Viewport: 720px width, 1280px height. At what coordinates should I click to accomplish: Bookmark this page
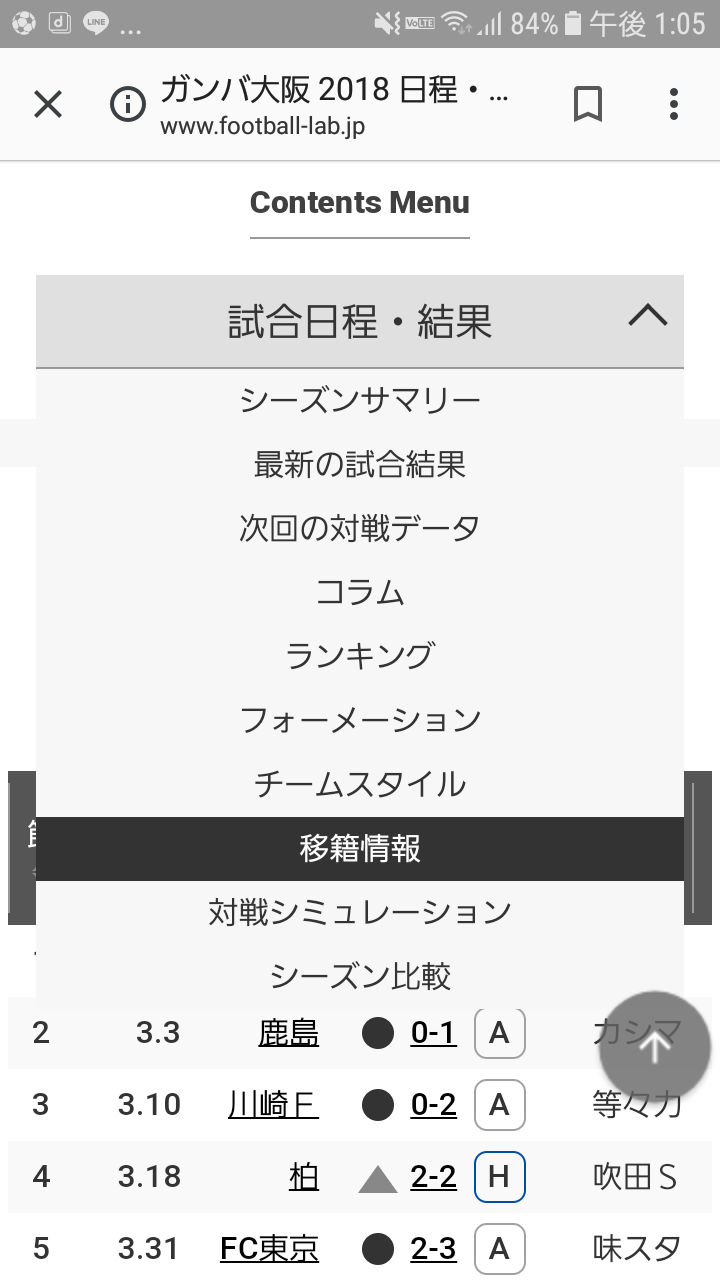[588, 104]
